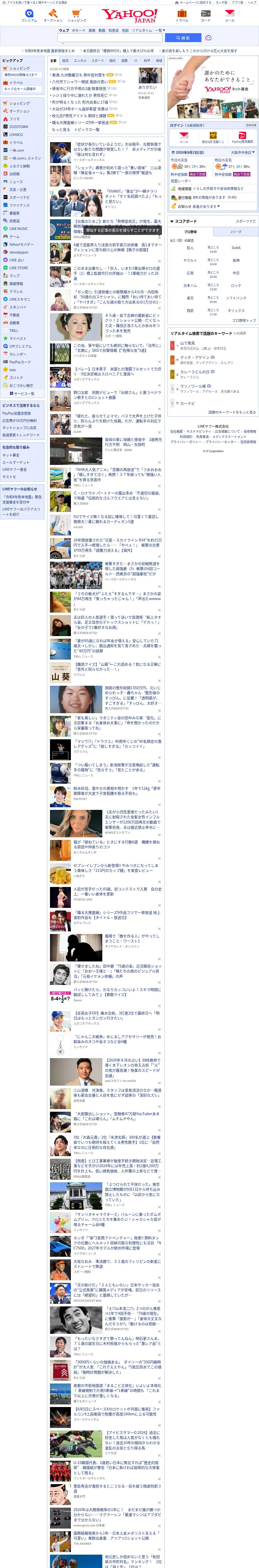259x1568 pixels.
Task: Open ZOZOTOWN from the service list
Action: point(18,126)
